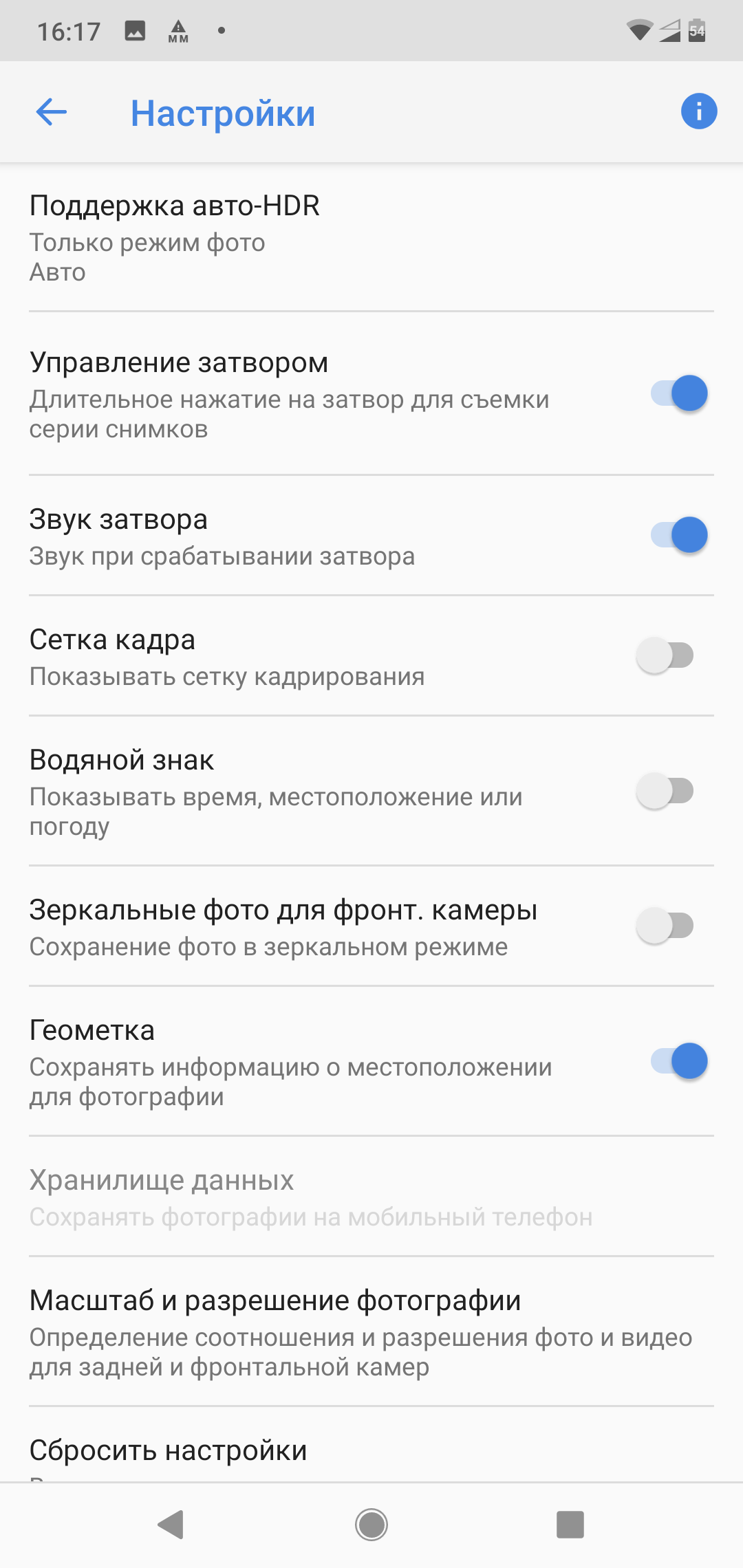Open recent apps via square button
This screenshot has width=743, height=1568.
pos(570,1525)
